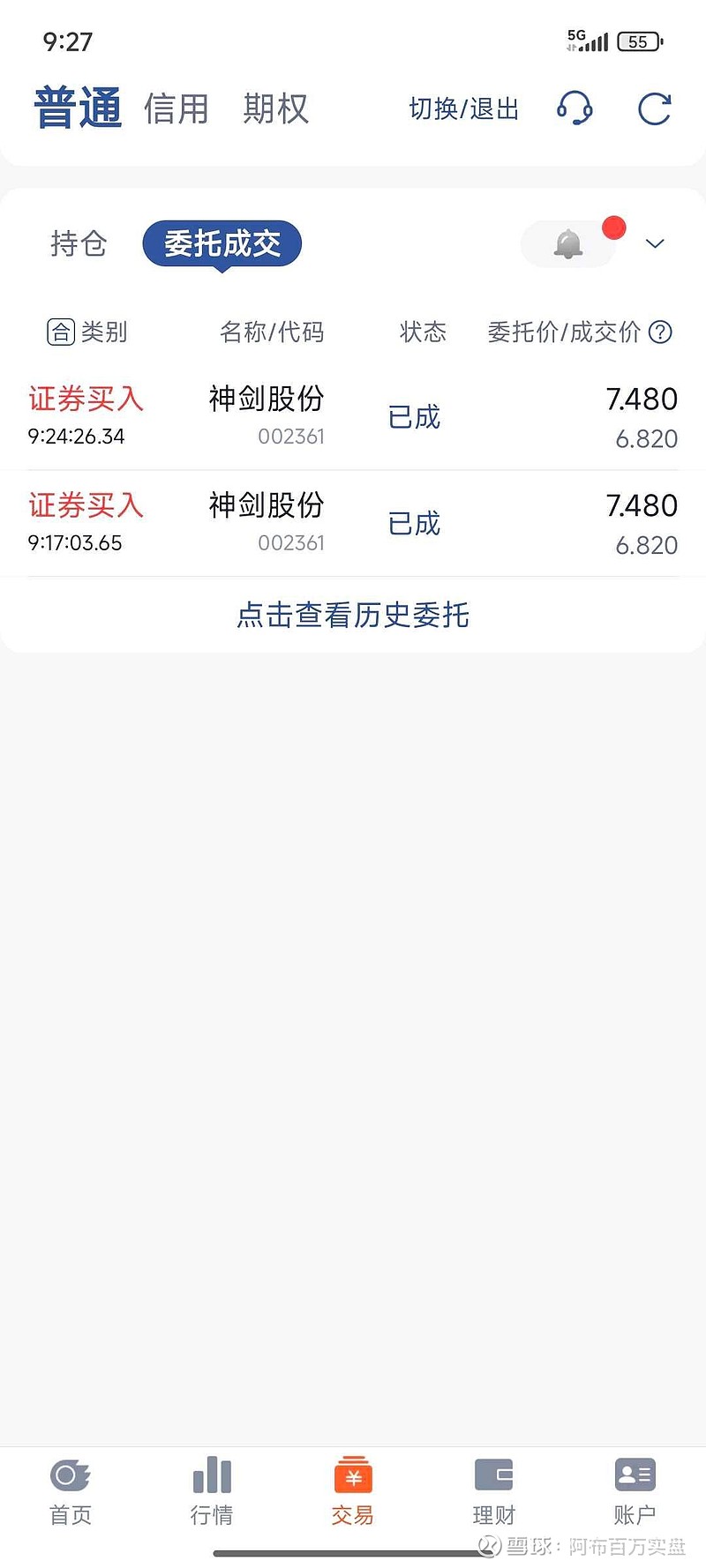The width and height of the screenshot is (706, 1568).
Task: Tap 切换/退出 to switch account
Action: [464, 109]
